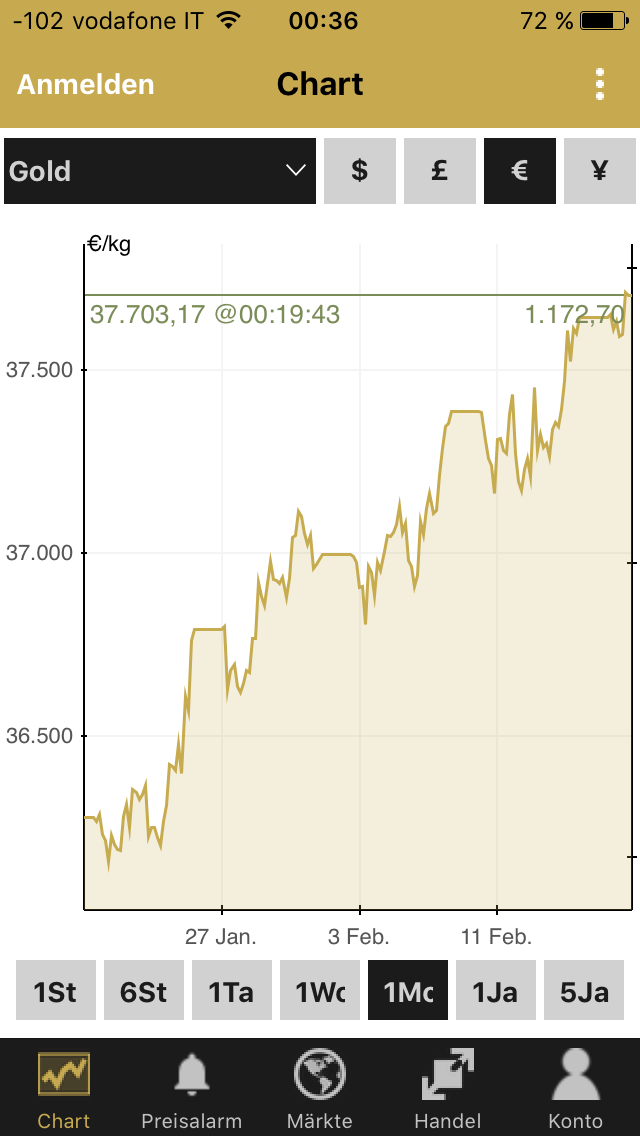View the 5Ja five-year chart range
Viewport: 640px width, 1136px height.
(x=584, y=991)
